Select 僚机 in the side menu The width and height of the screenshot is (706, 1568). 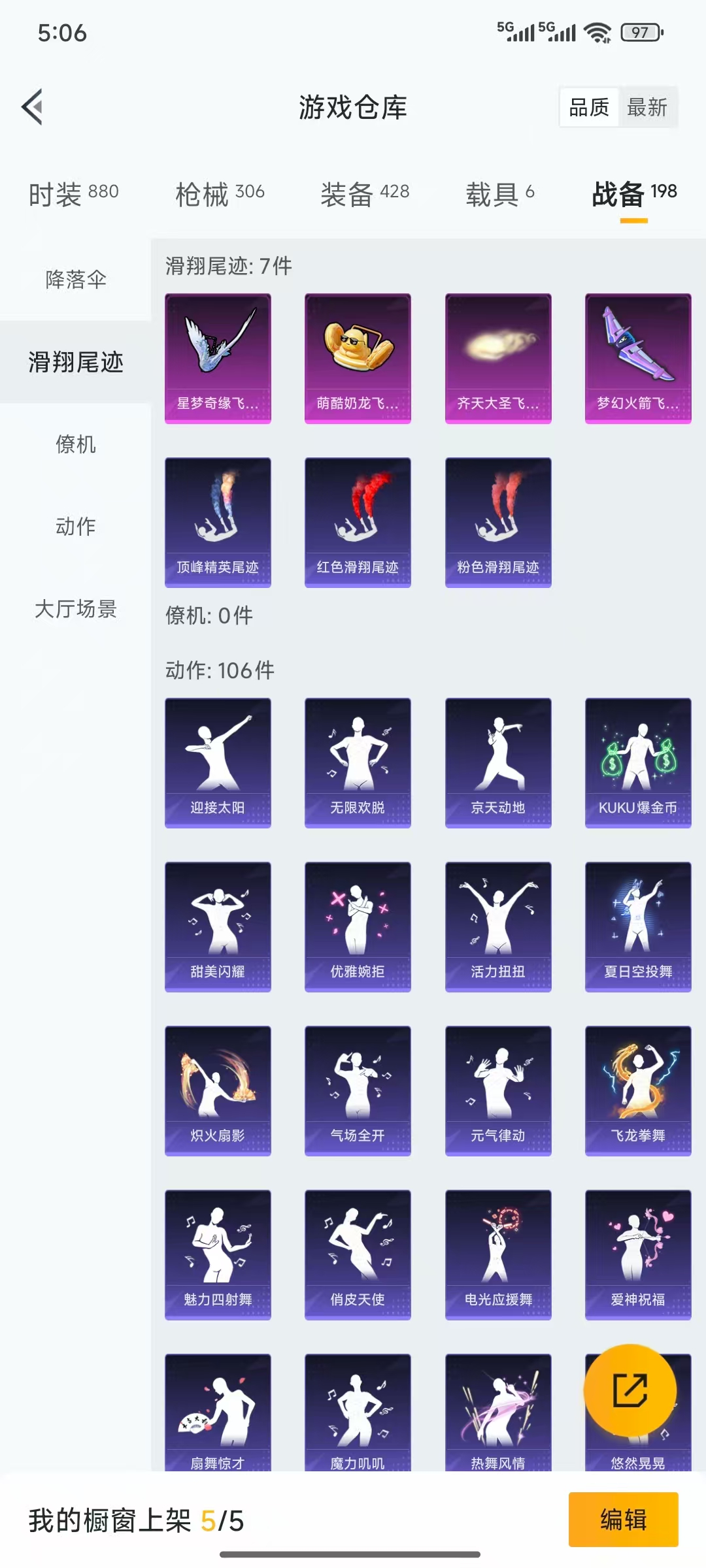tap(76, 444)
